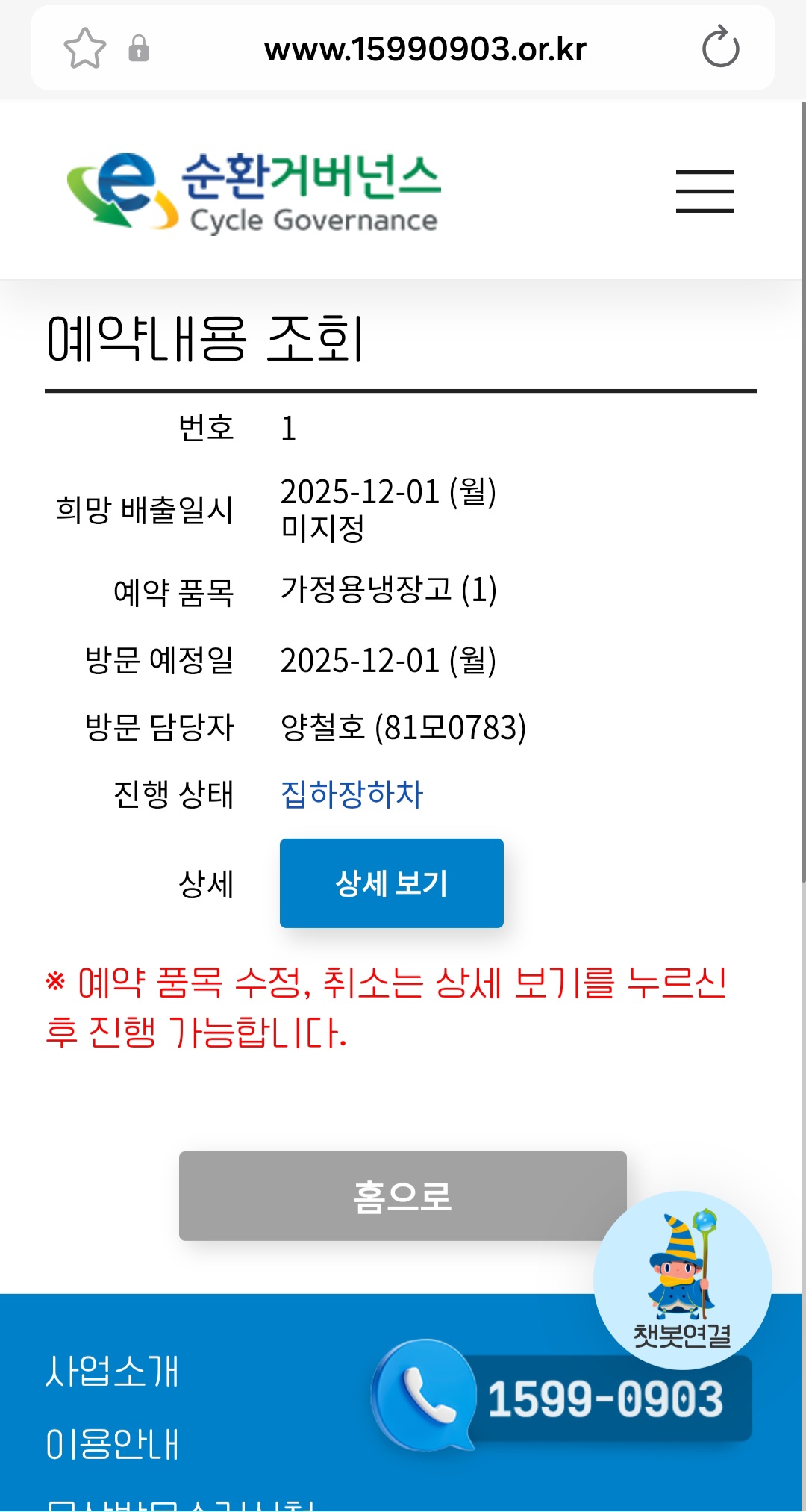Open the hamburger menu

(x=705, y=191)
